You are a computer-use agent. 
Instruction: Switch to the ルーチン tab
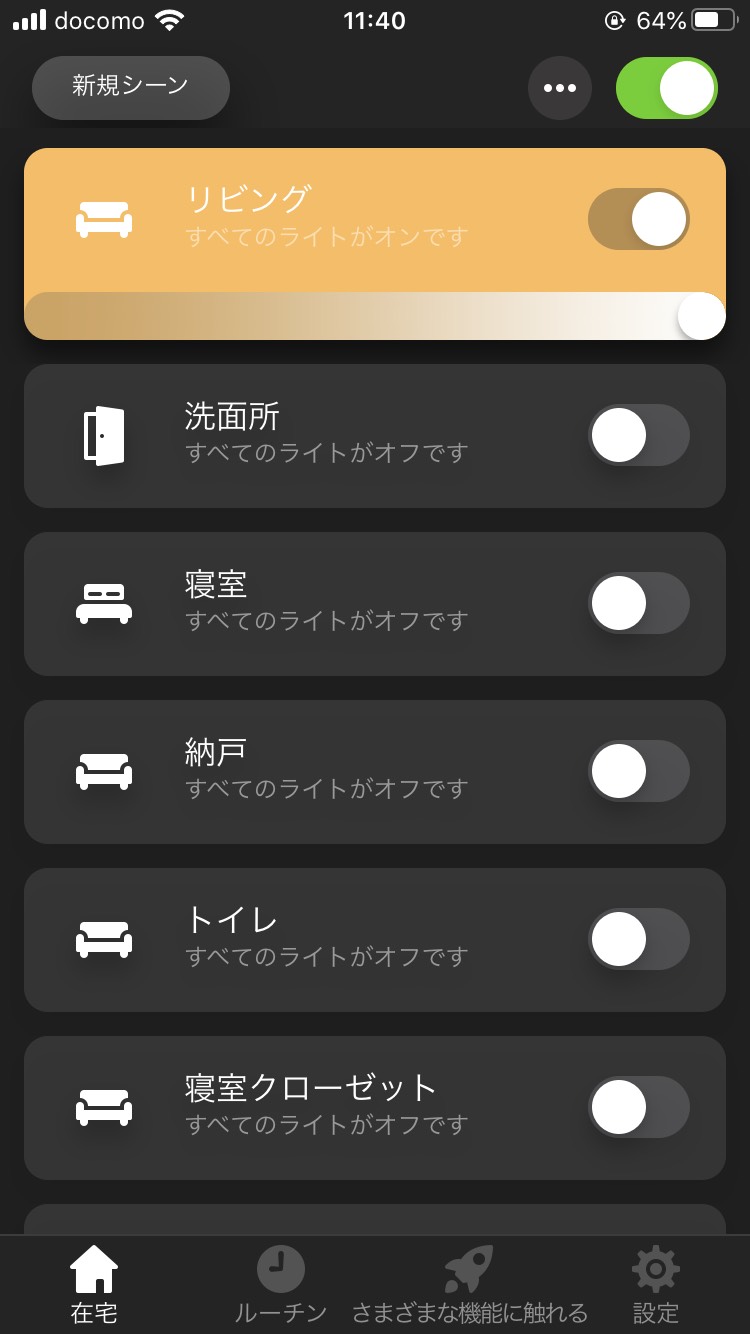click(281, 1285)
